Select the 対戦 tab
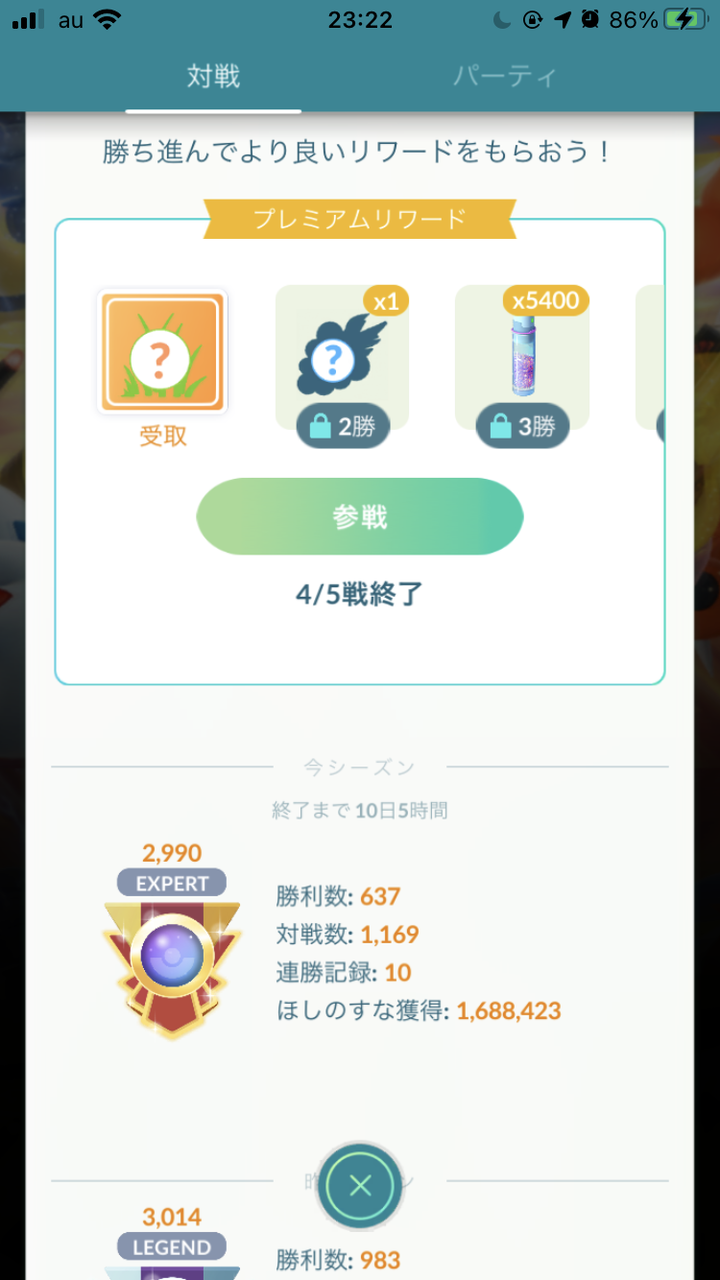The image size is (720, 1280). pyautogui.click(x=212, y=77)
